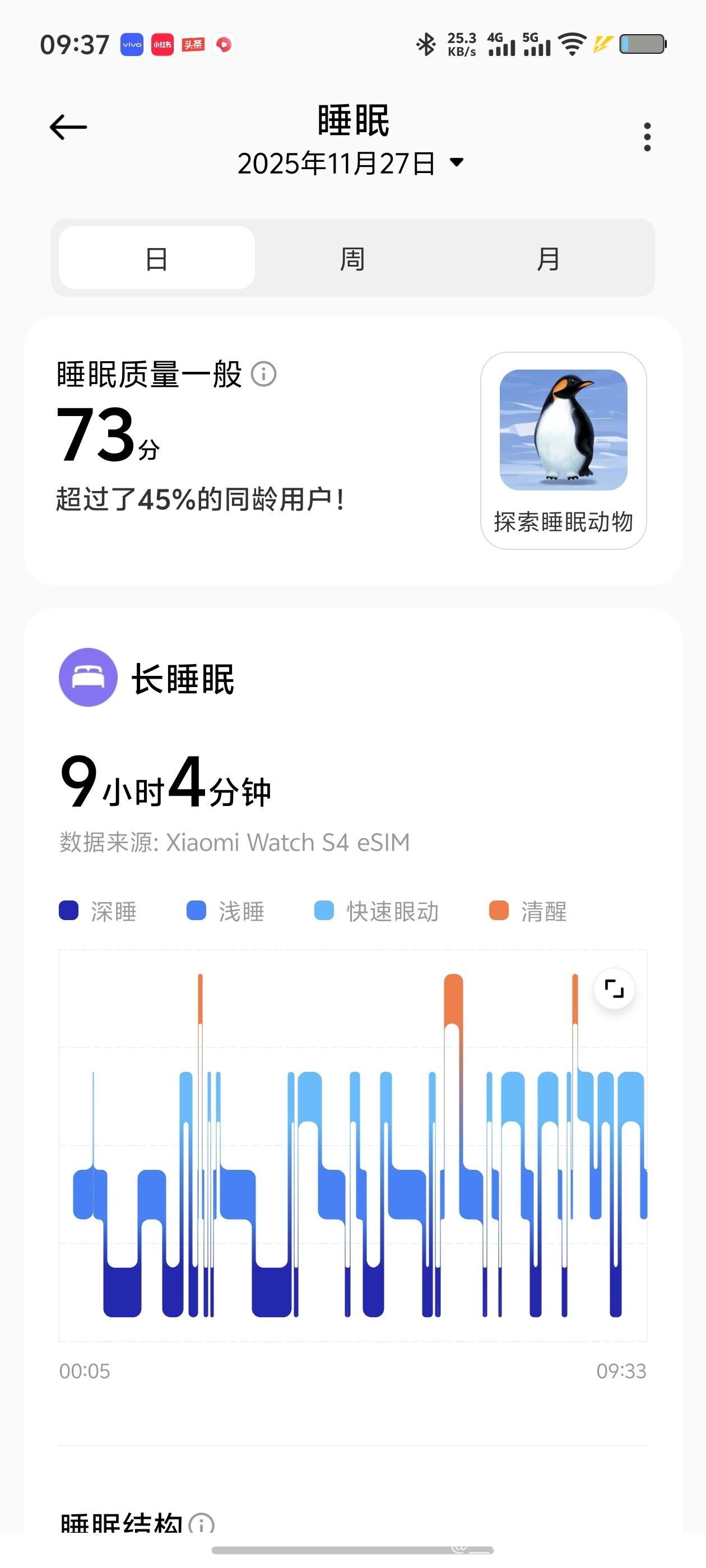Select the 日 day view tab

(156, 258)
